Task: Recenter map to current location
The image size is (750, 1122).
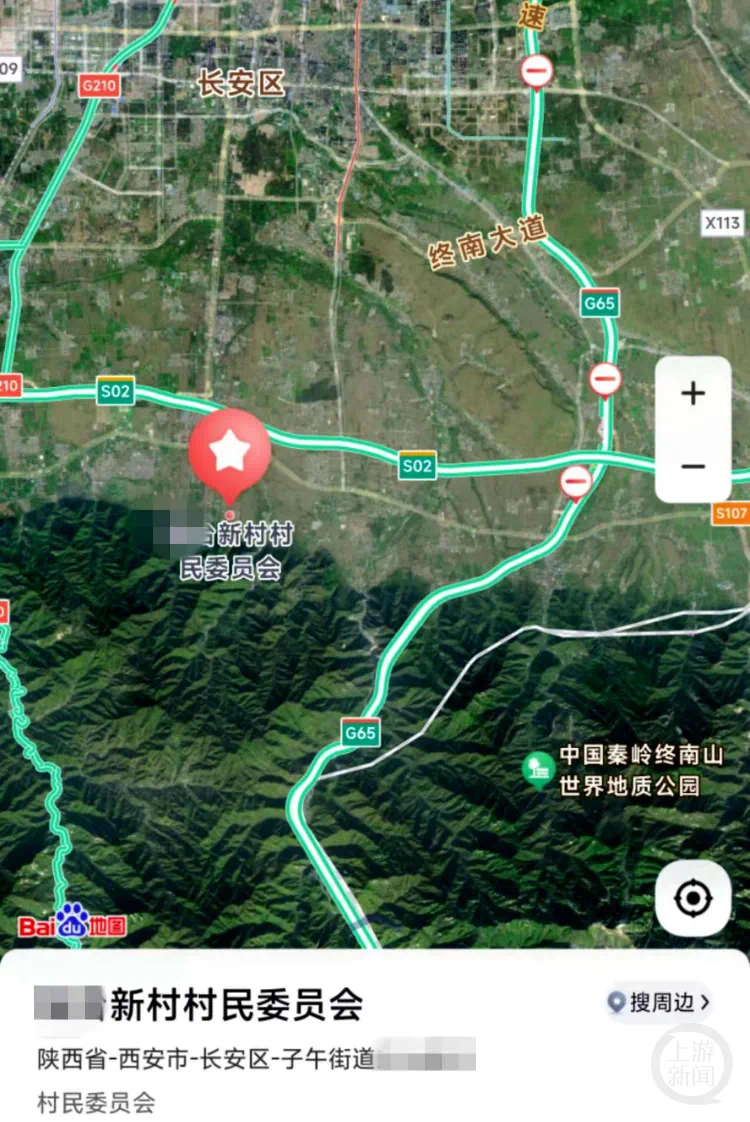Action: click(x=692, y=898)
